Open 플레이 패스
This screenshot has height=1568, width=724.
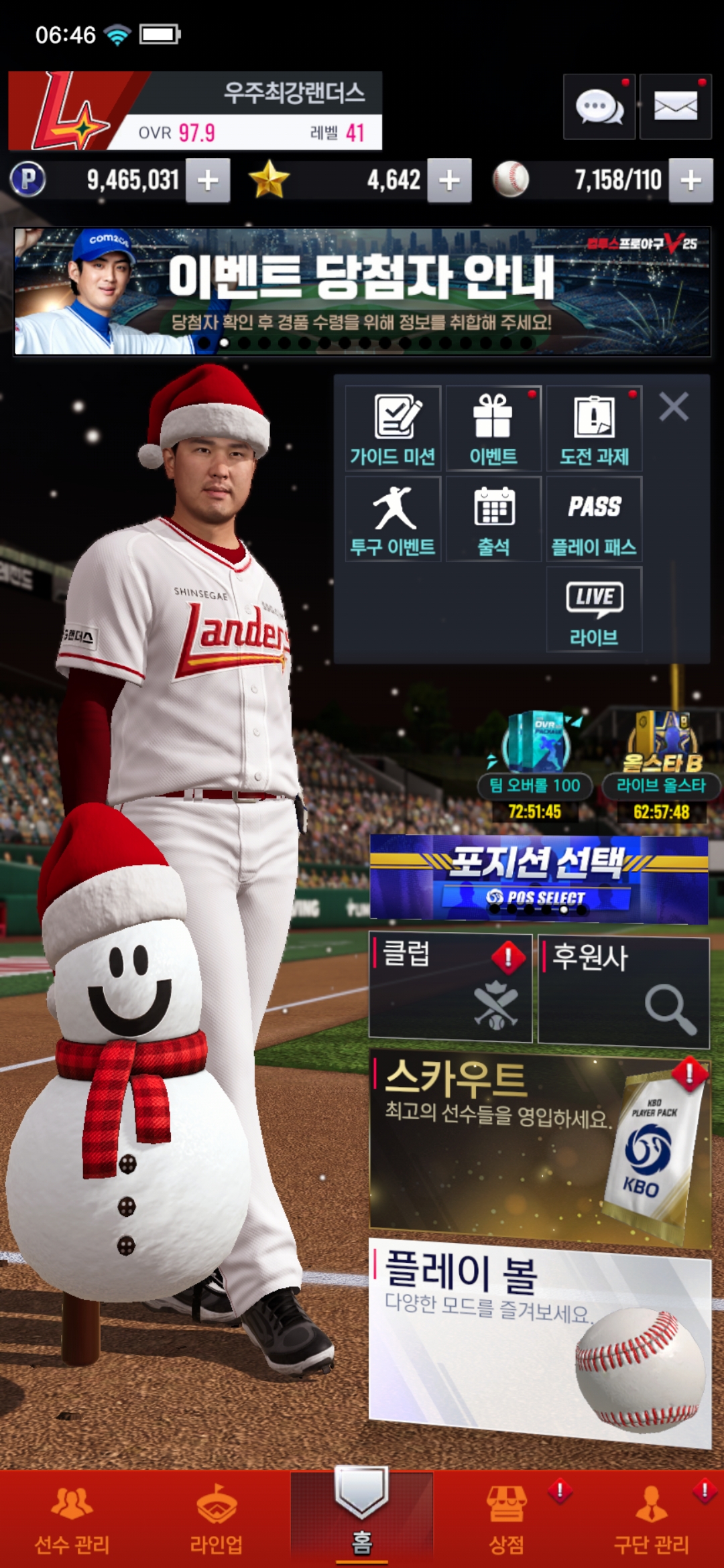coord(594,519)
